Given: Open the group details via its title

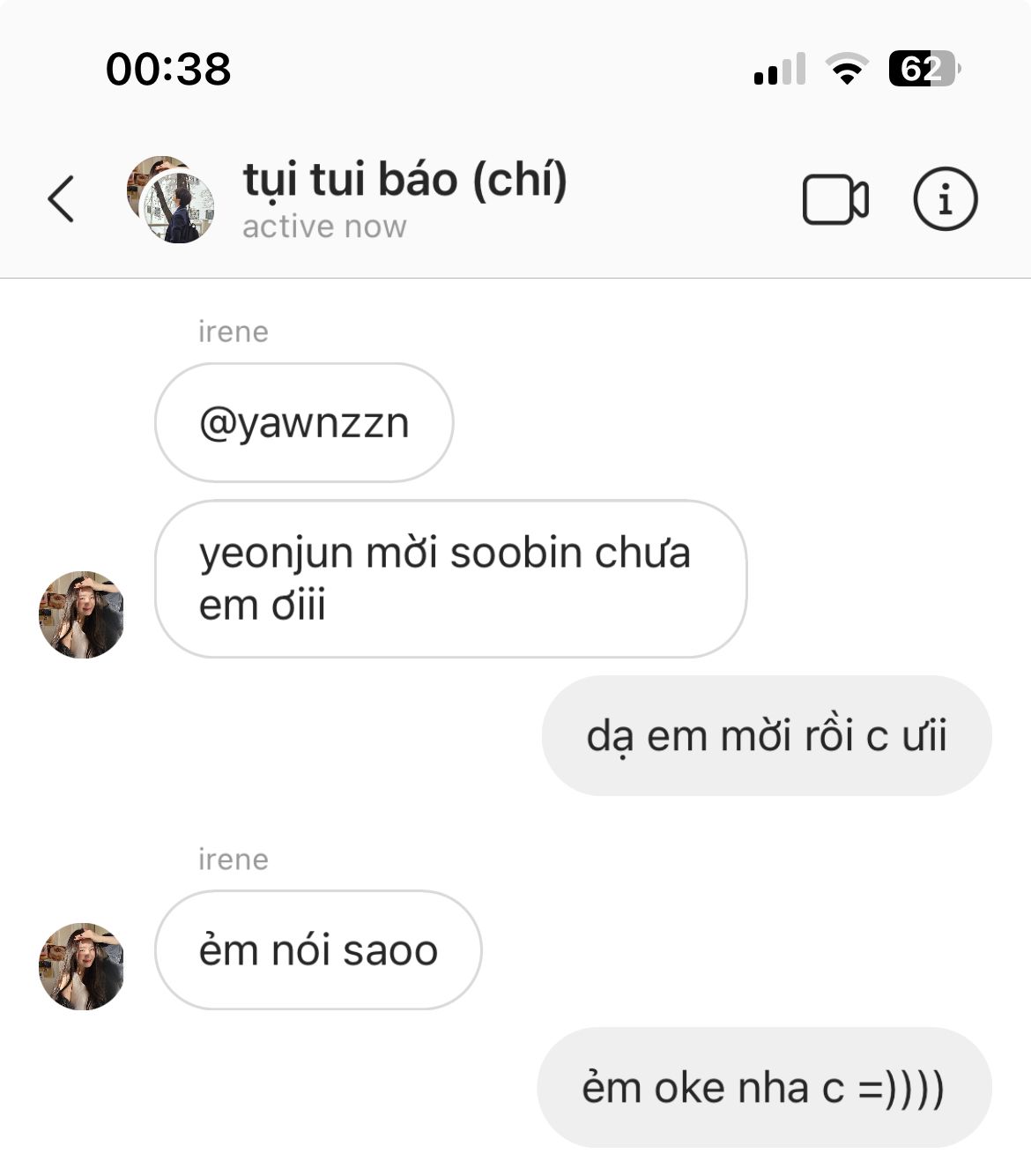Looking at the screenshot, I should pyautogui.click(x=404, y=181).
